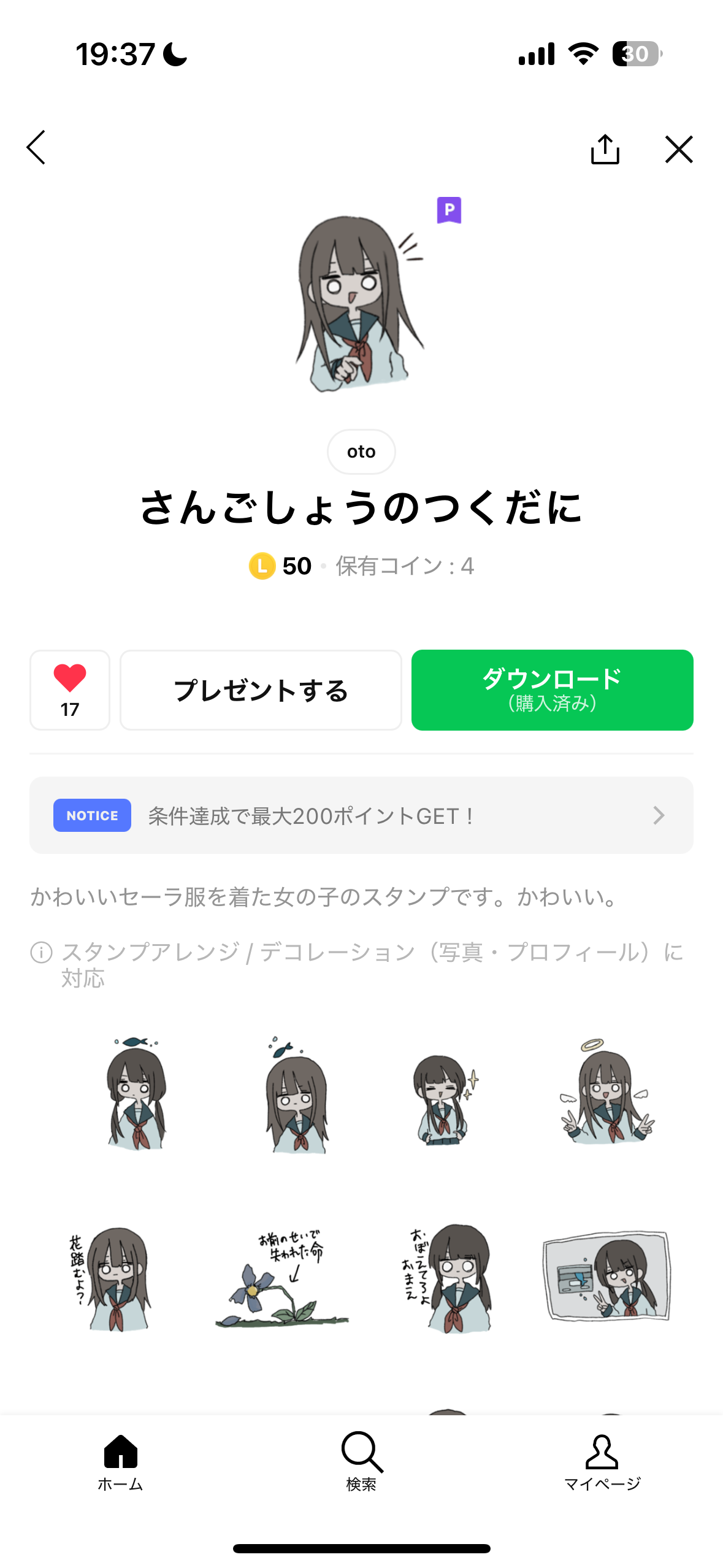
Task: Go back using the top-left arrow
Action: (36, 148)
